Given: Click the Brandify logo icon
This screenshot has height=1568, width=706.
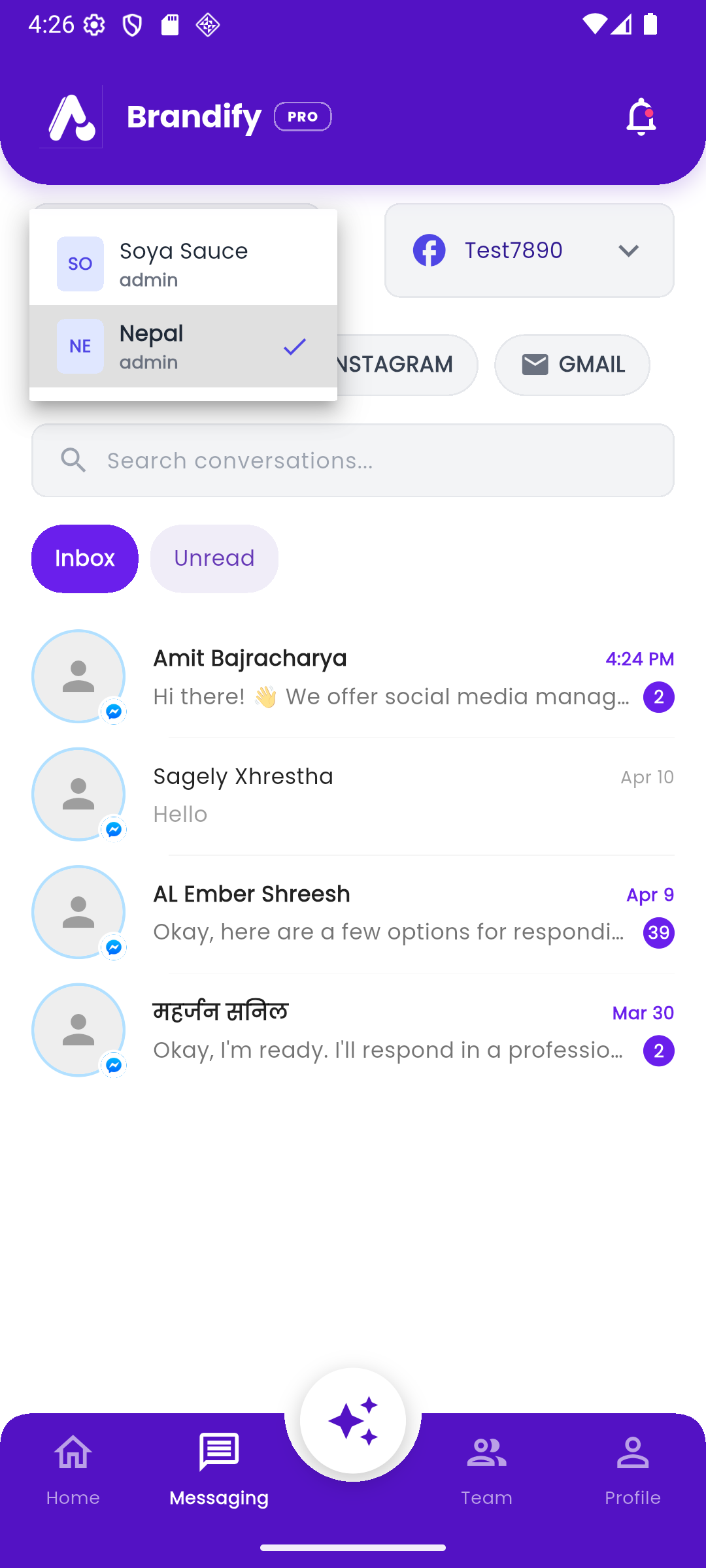Looking at the screenshot, I should 69,116.
